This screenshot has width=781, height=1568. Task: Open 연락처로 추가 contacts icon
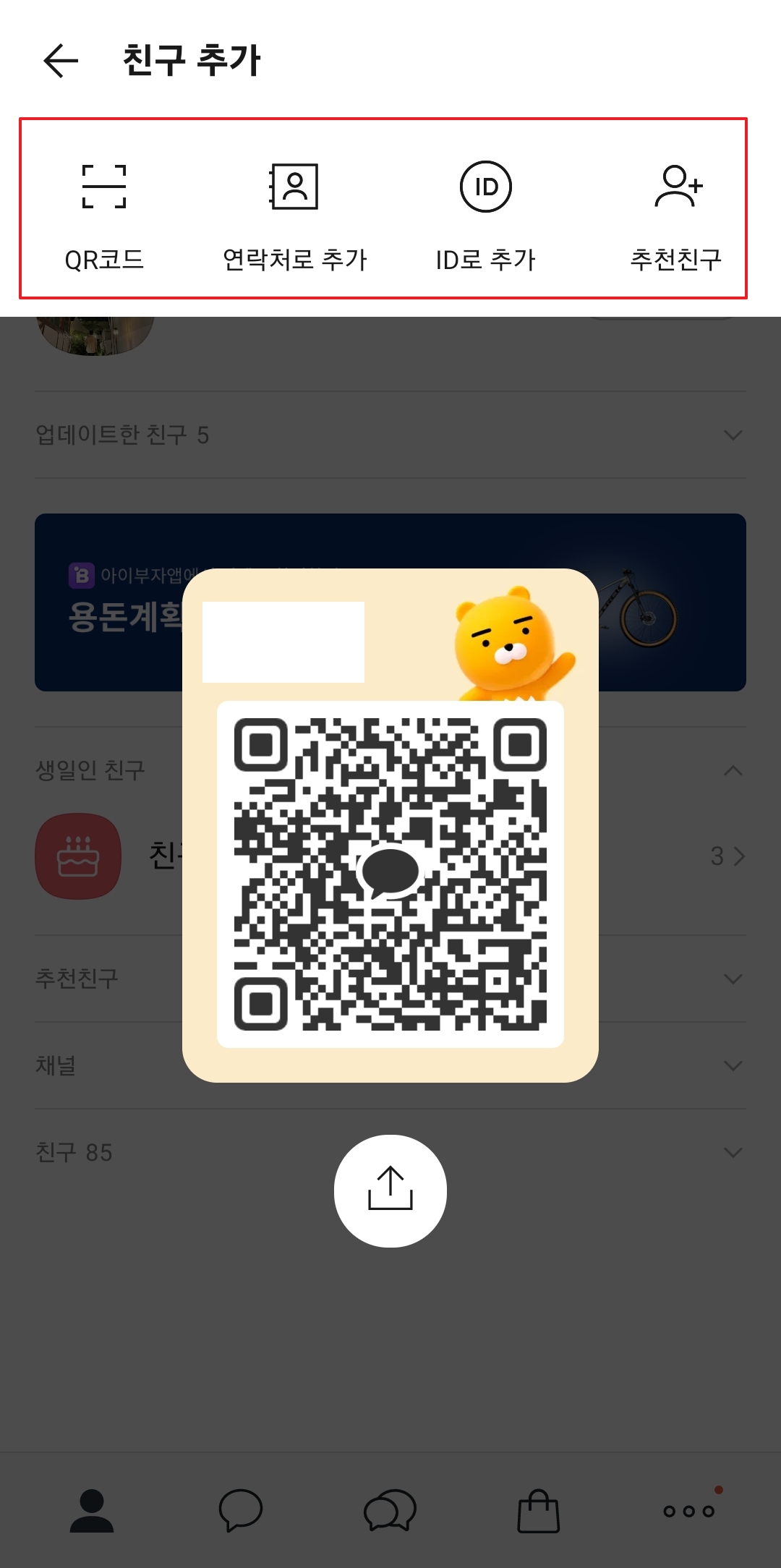point(295,187)
